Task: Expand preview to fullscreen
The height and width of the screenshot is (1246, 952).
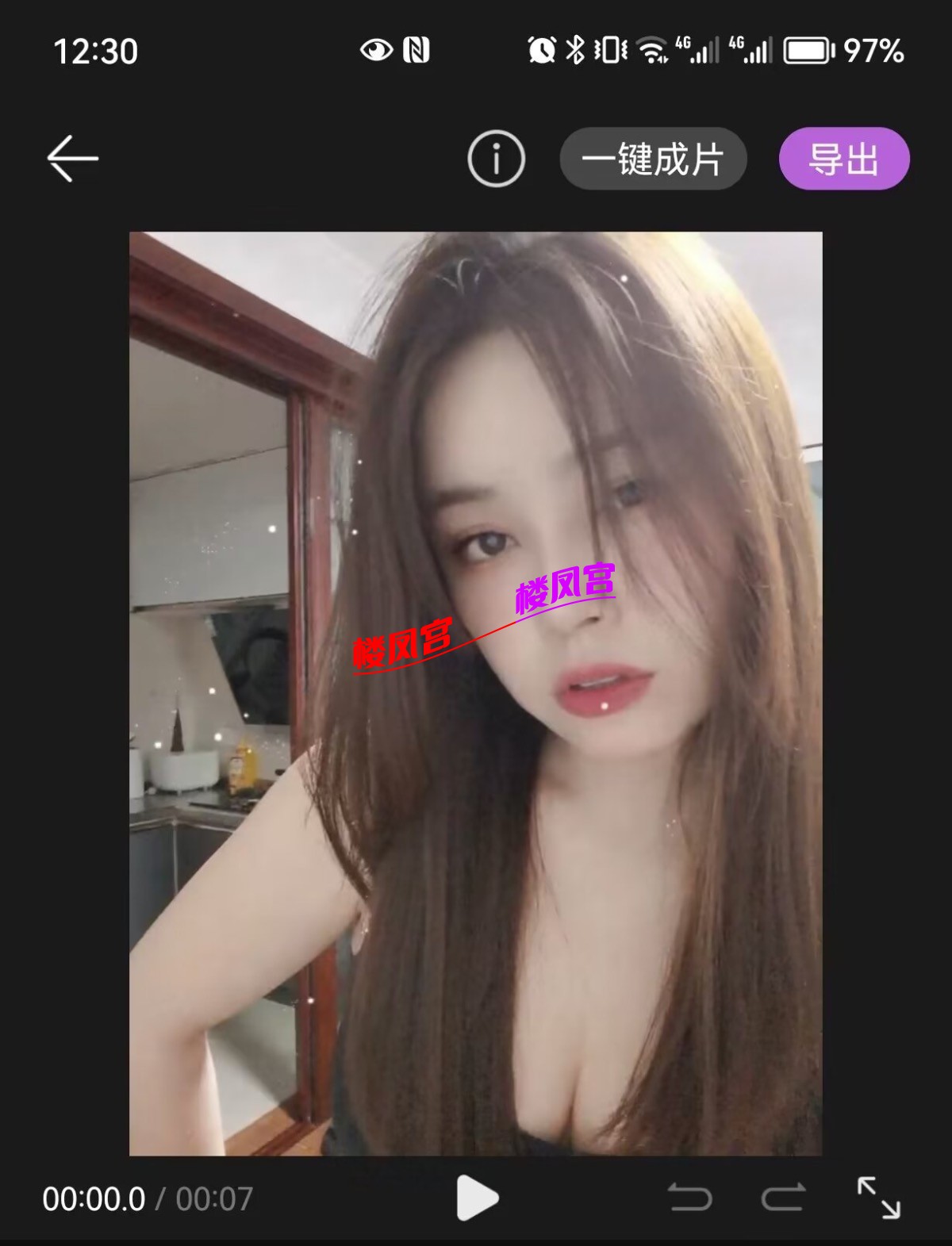Action: coord(878,1198)
